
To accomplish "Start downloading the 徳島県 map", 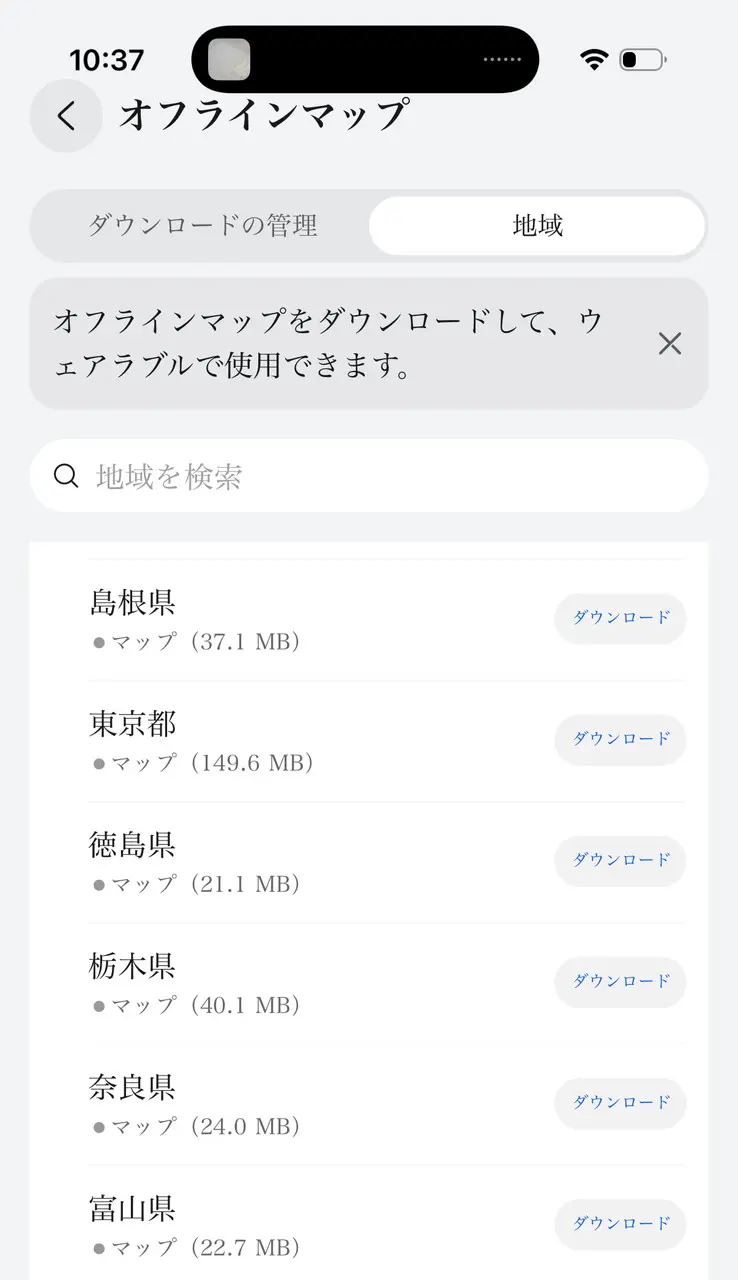I will click(620, 860).
